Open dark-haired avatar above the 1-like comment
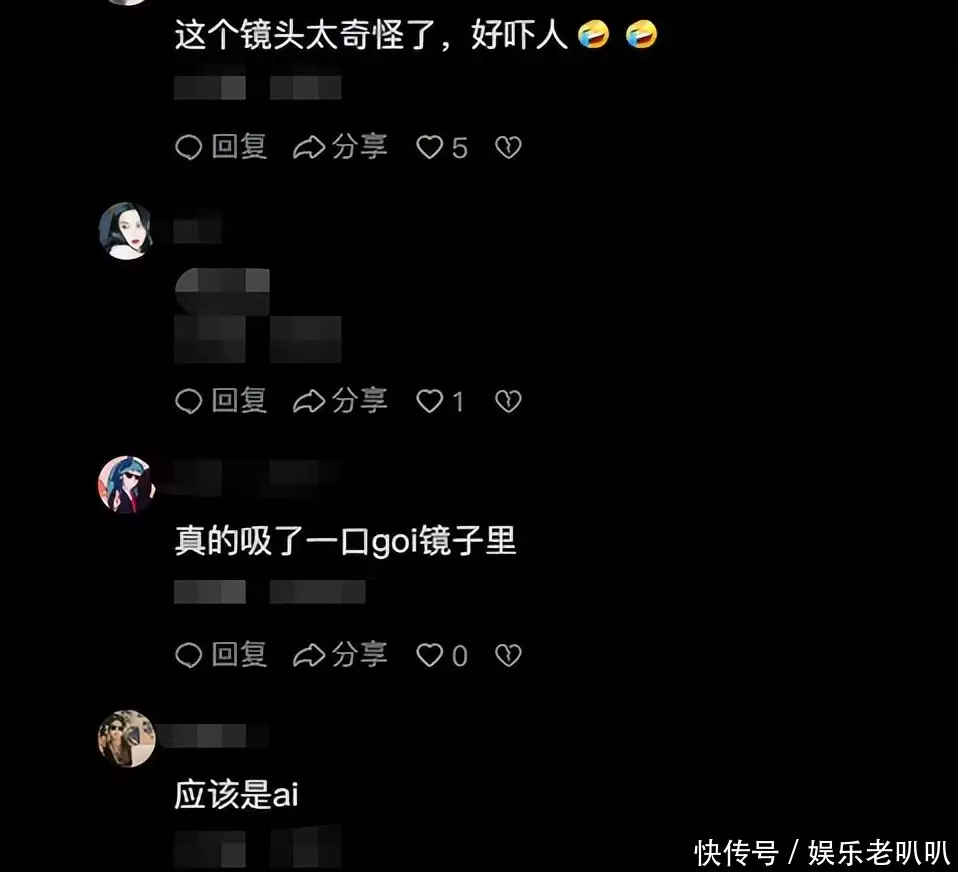The image size is (958, 872). click(126, 231)
